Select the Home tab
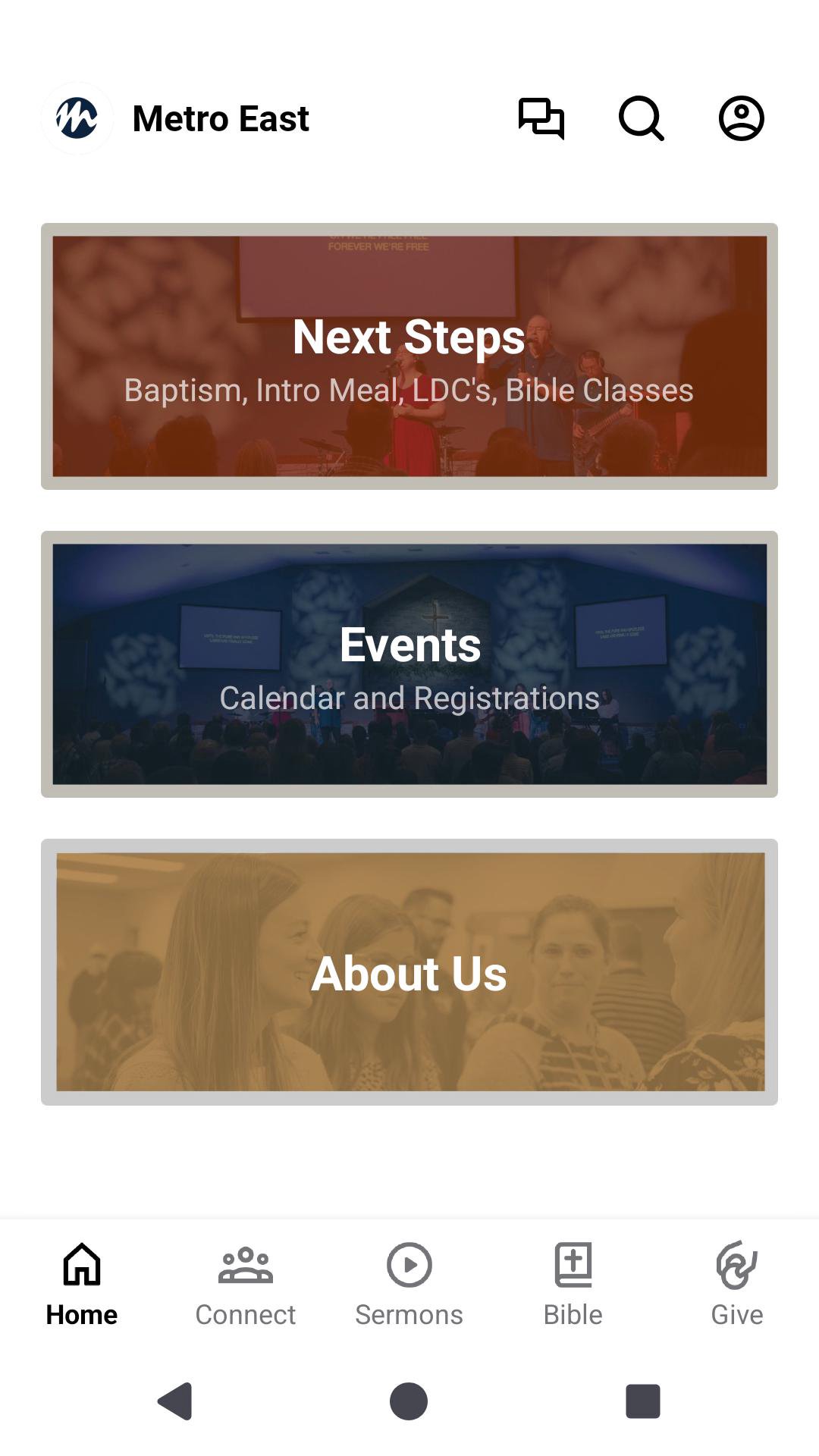This screenshot has height=1456, width=819. 82,1283
